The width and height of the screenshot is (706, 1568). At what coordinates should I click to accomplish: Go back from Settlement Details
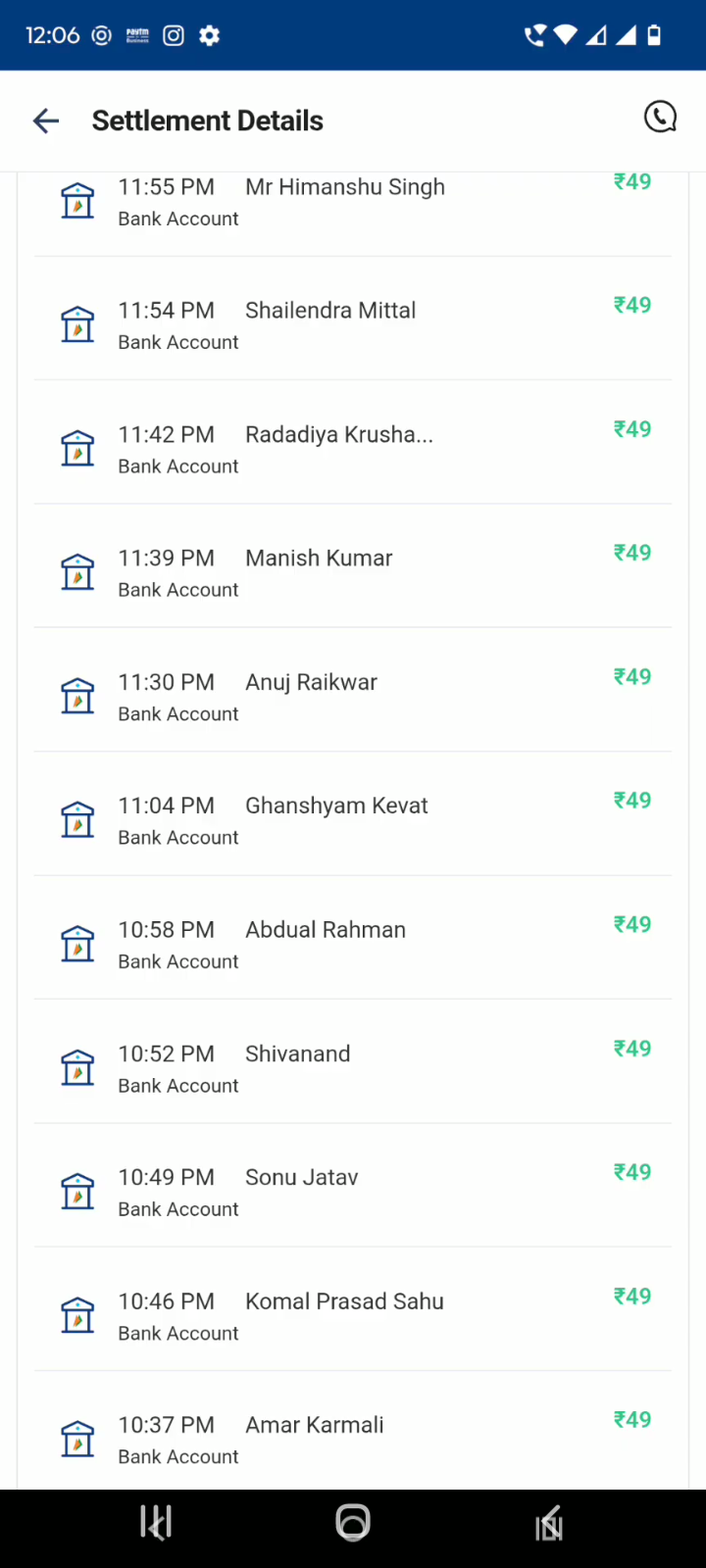click(46, 121)
